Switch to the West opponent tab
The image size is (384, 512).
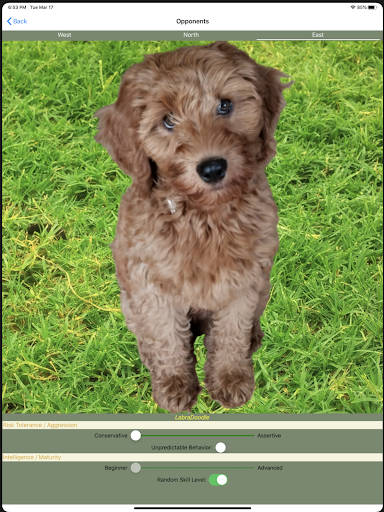64,35
